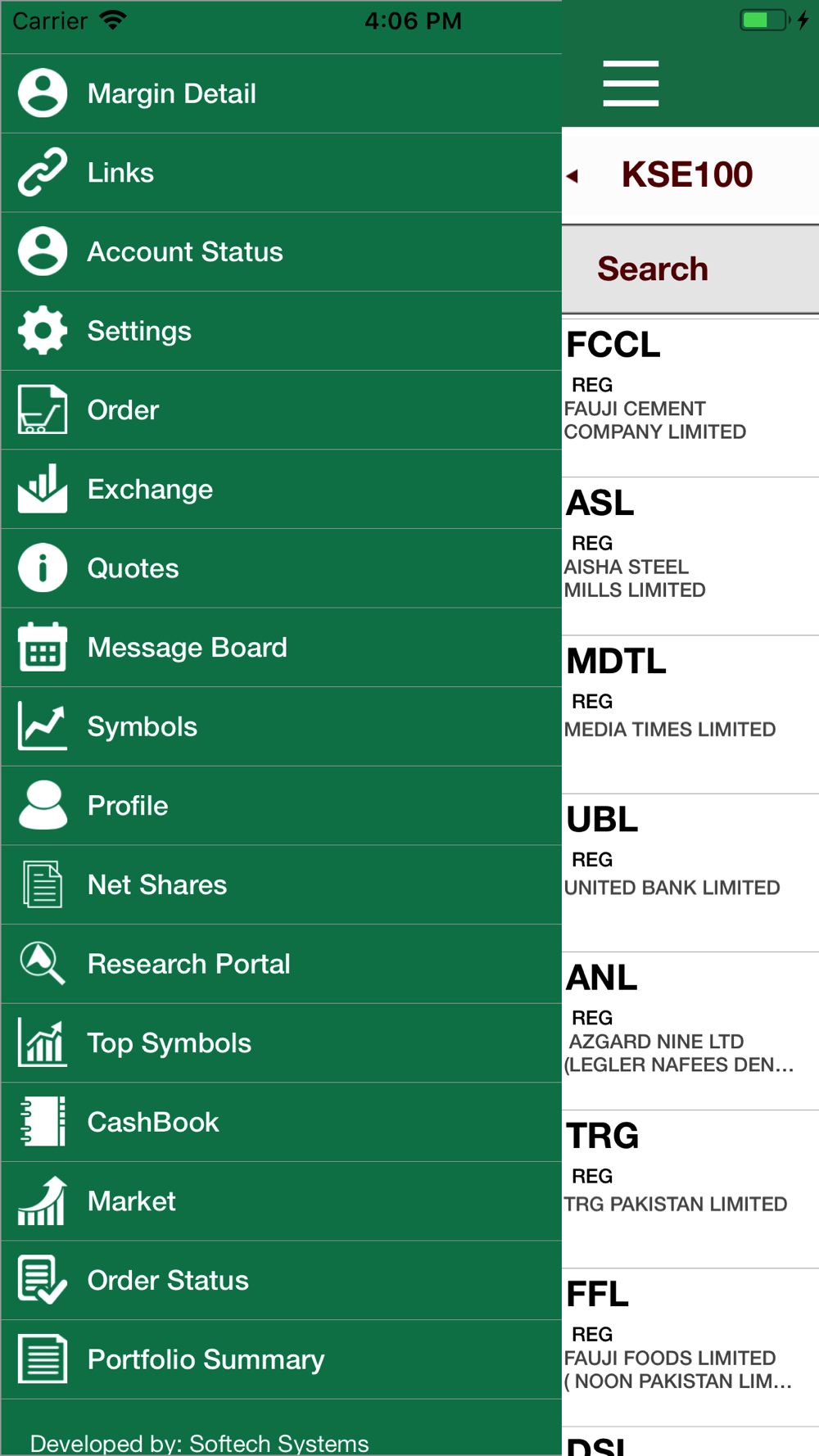Open Margin Detail
Viewport: 819px width, 1456px height.
281,93
